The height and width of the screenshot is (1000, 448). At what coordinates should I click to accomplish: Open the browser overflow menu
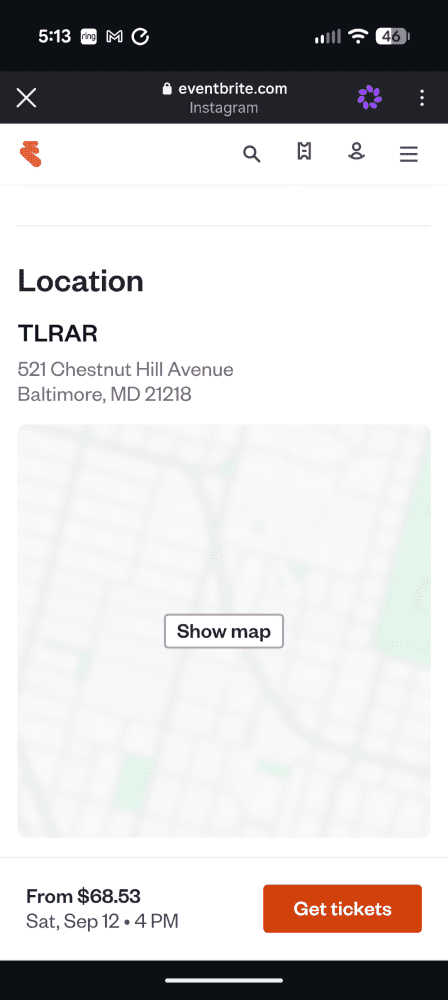pos(422,98)
